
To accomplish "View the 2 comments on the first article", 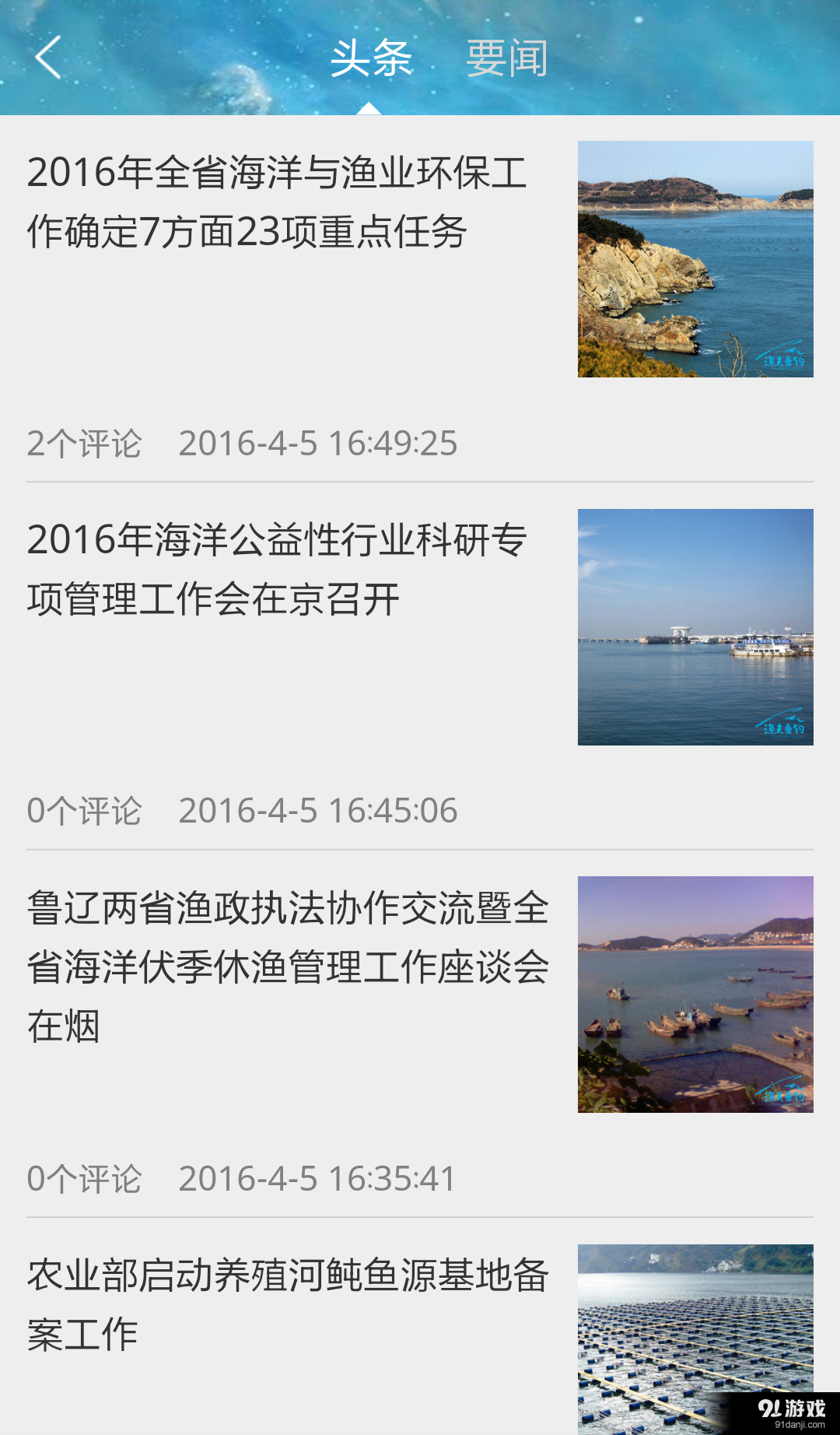I will [84, 443].
